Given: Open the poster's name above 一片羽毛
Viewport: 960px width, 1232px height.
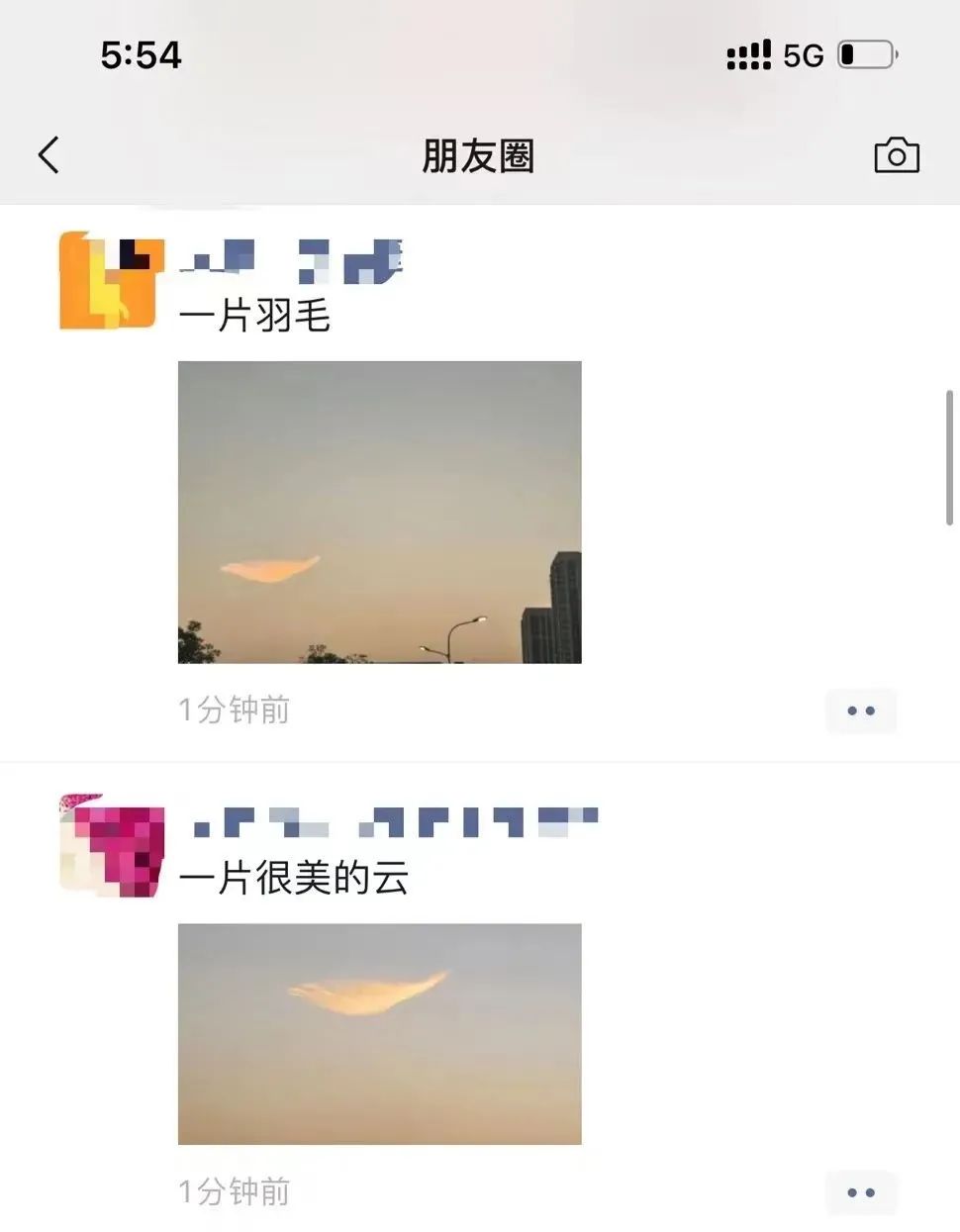Looking at the screenshot, I should pos(291,261).
